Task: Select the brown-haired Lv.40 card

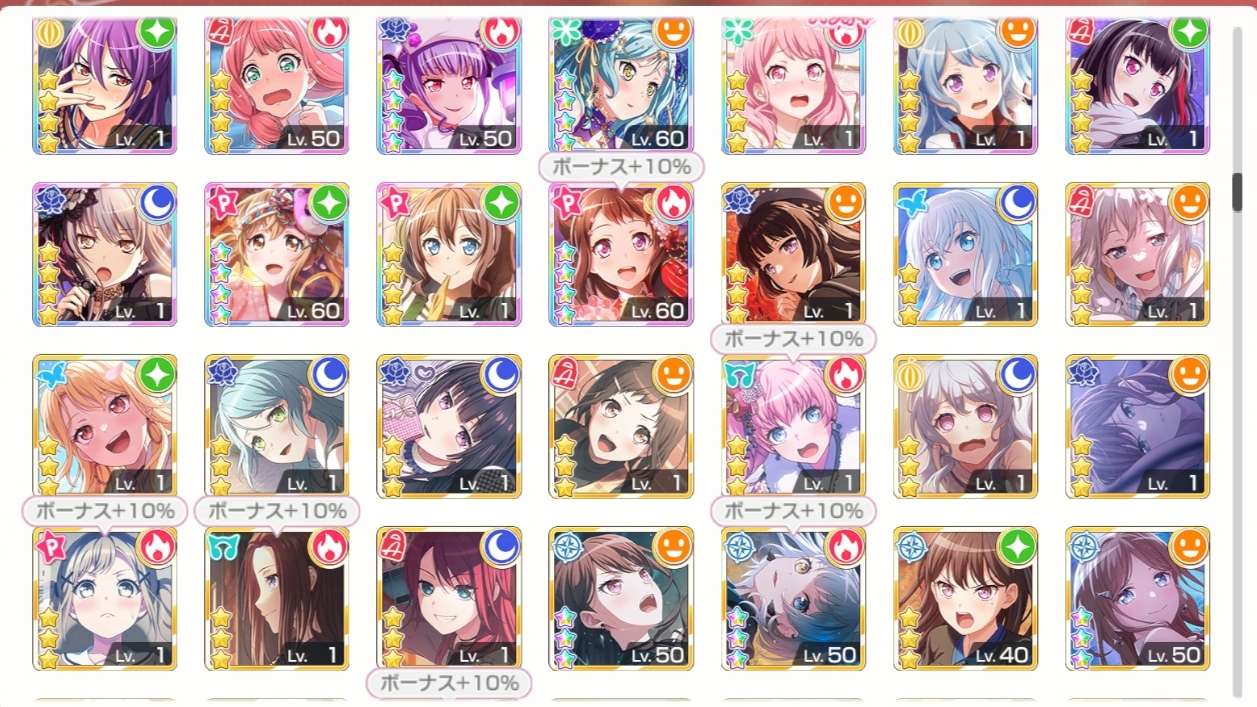Action: [965, 597]
